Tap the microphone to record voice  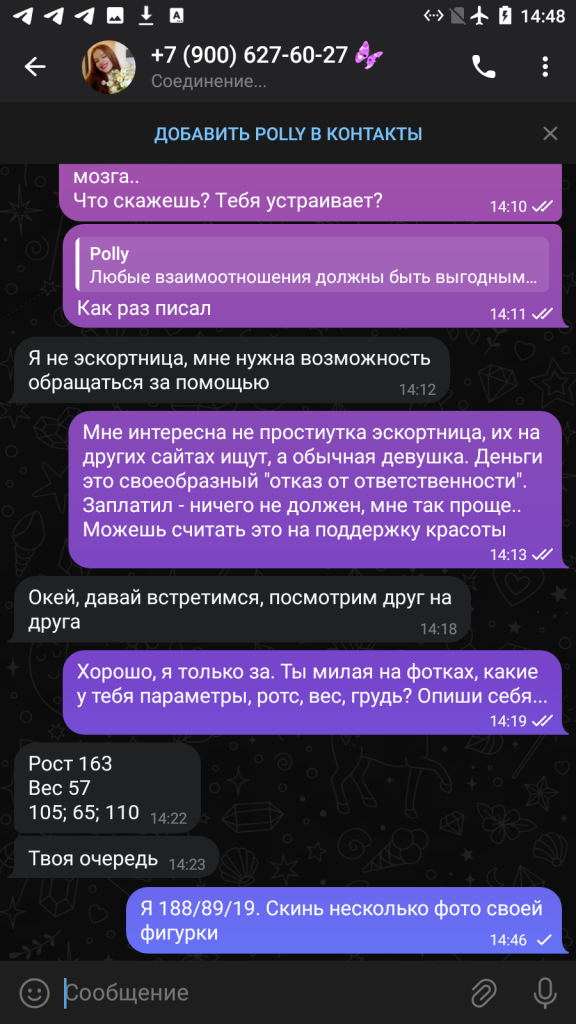click(545, 993)
